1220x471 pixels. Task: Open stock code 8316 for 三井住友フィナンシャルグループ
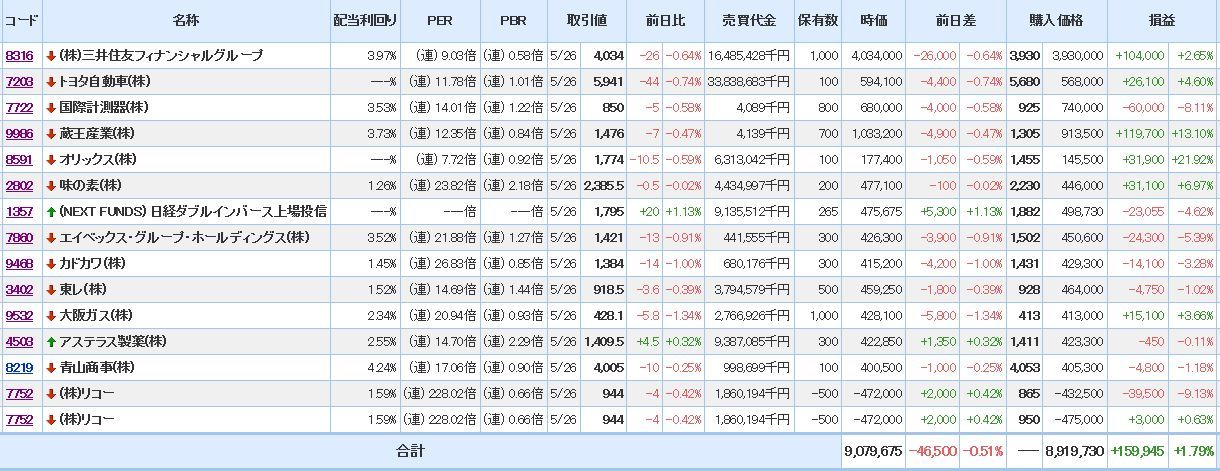tap(19, 56)
